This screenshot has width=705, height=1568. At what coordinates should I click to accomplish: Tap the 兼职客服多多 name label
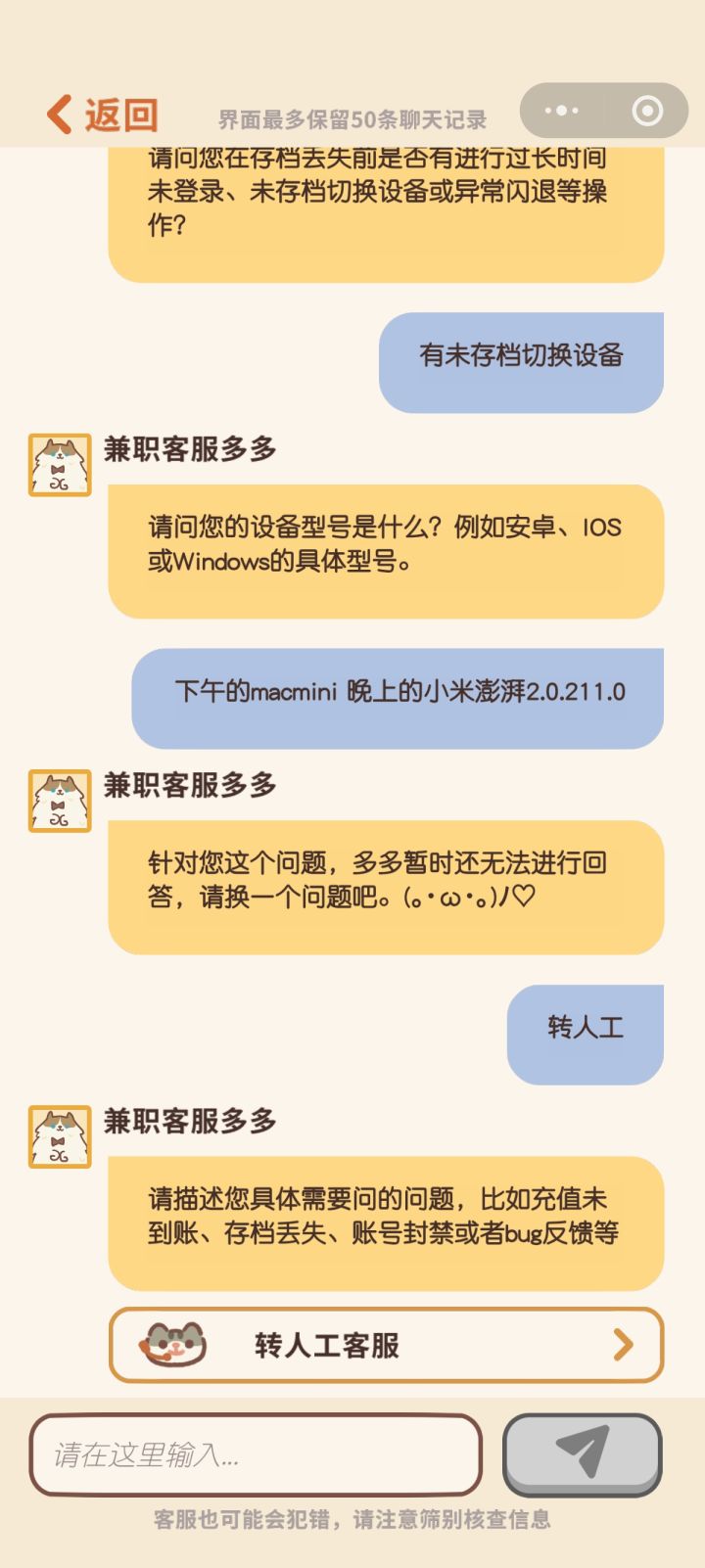coord(189,451)
